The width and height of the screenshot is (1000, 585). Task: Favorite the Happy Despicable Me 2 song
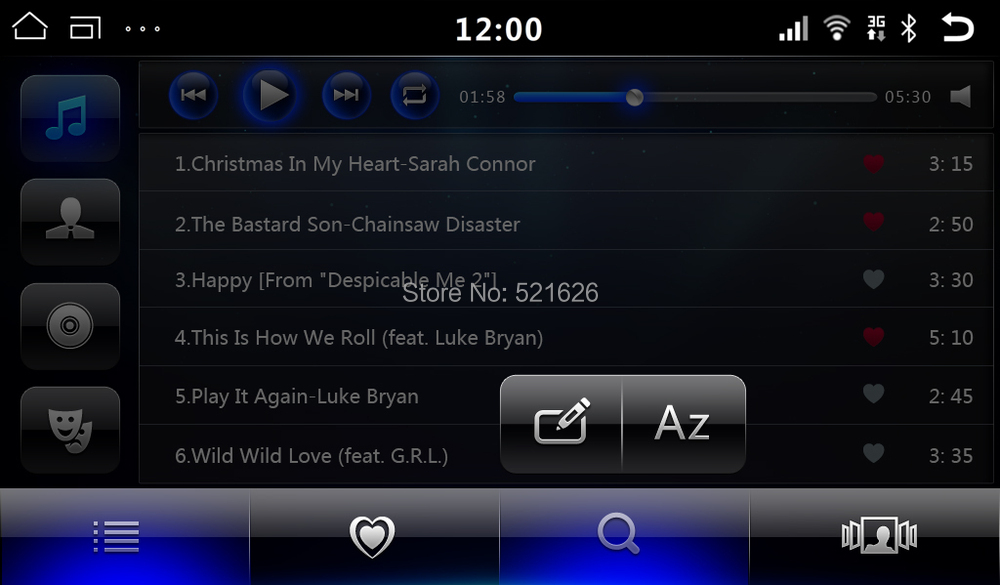(x=874, y=280)
